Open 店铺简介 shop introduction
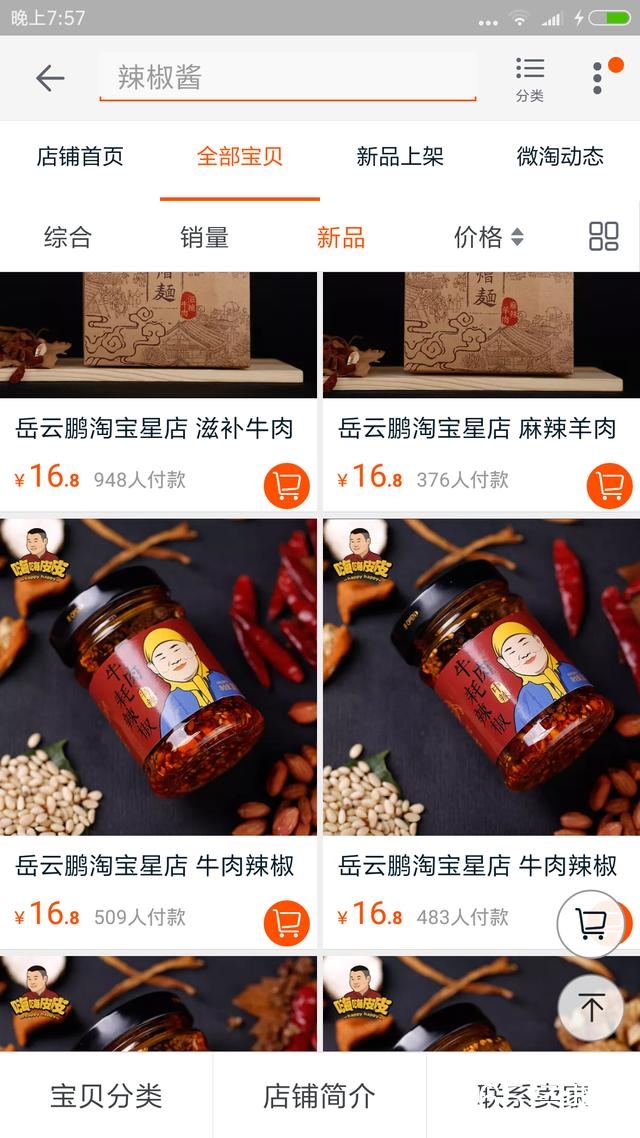640x1138 pixels. tap(319, 1096)
